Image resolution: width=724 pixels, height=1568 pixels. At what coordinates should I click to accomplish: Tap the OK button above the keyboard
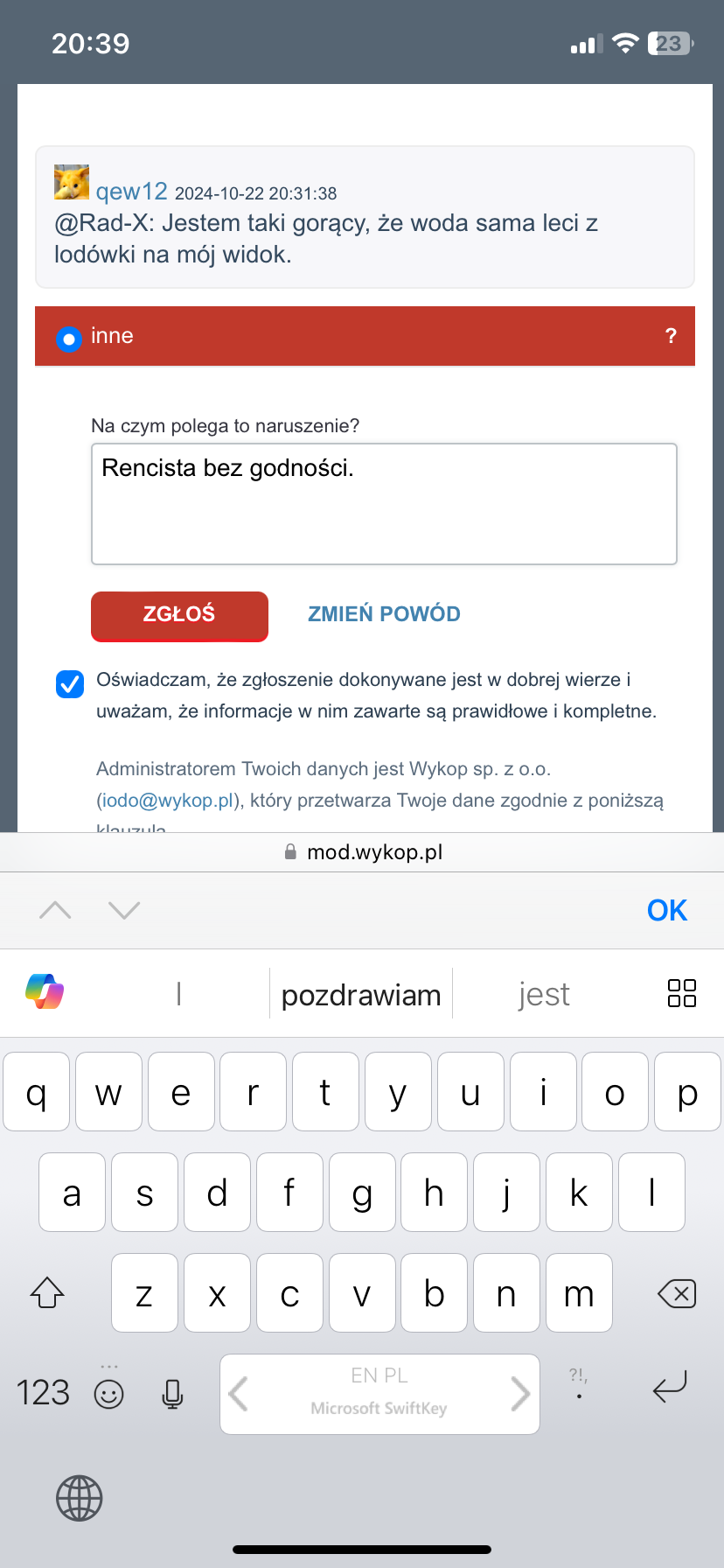[x=666, y=910]
